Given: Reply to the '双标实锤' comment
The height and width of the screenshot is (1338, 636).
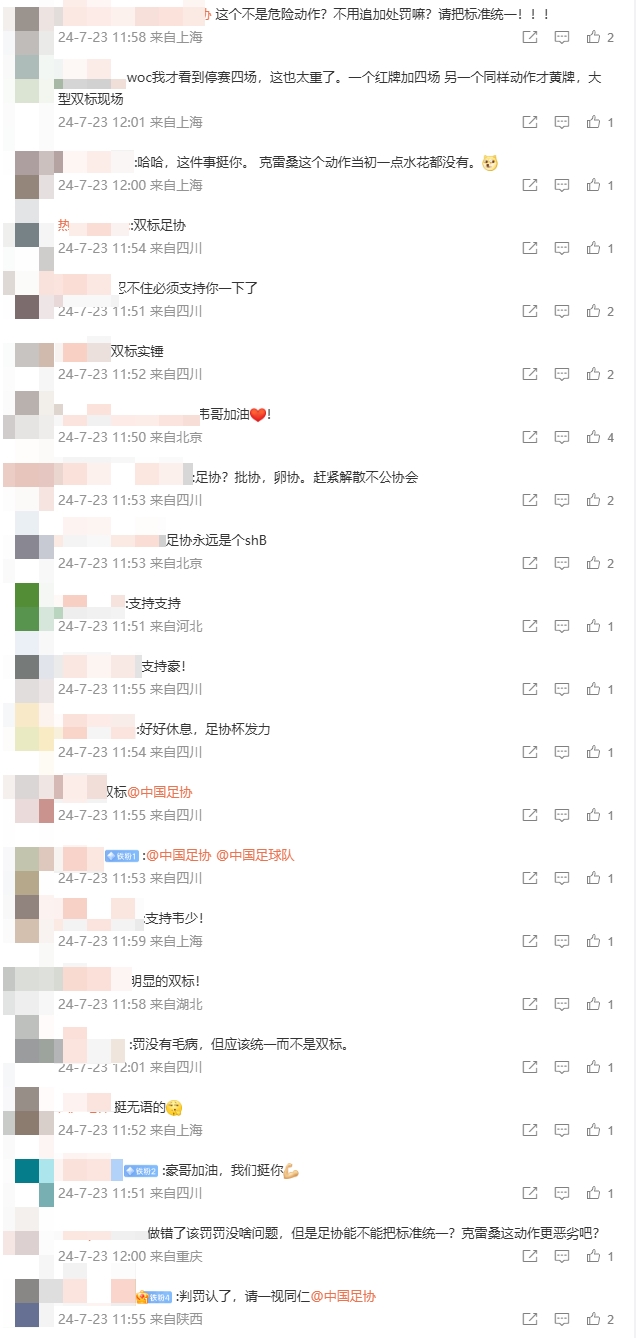Looking at the screenshot, I should pos(562,374).
